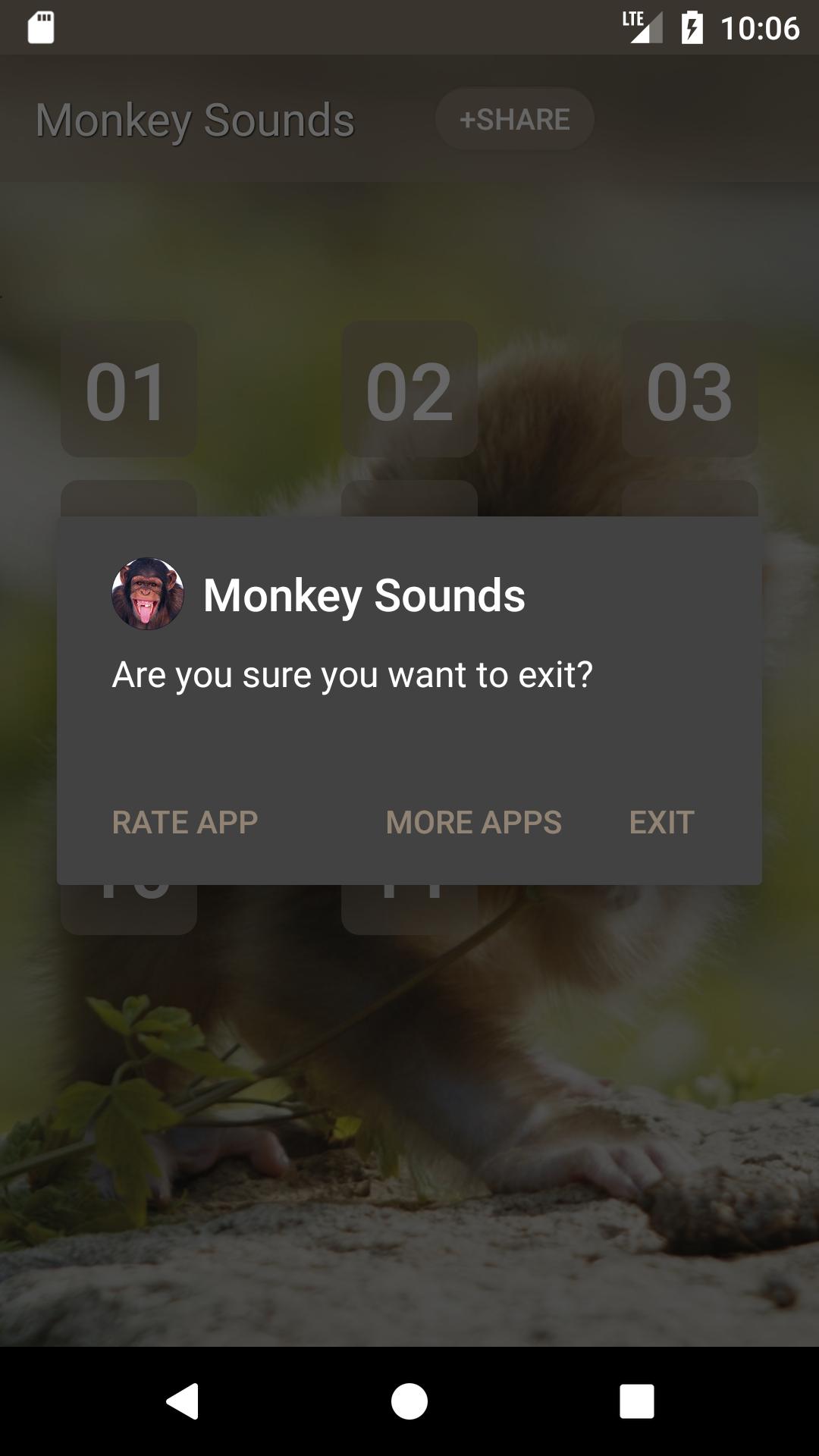This screenshot has width=819, height=1456.
Task: Go to the home screen
Action: (409, 1401)
